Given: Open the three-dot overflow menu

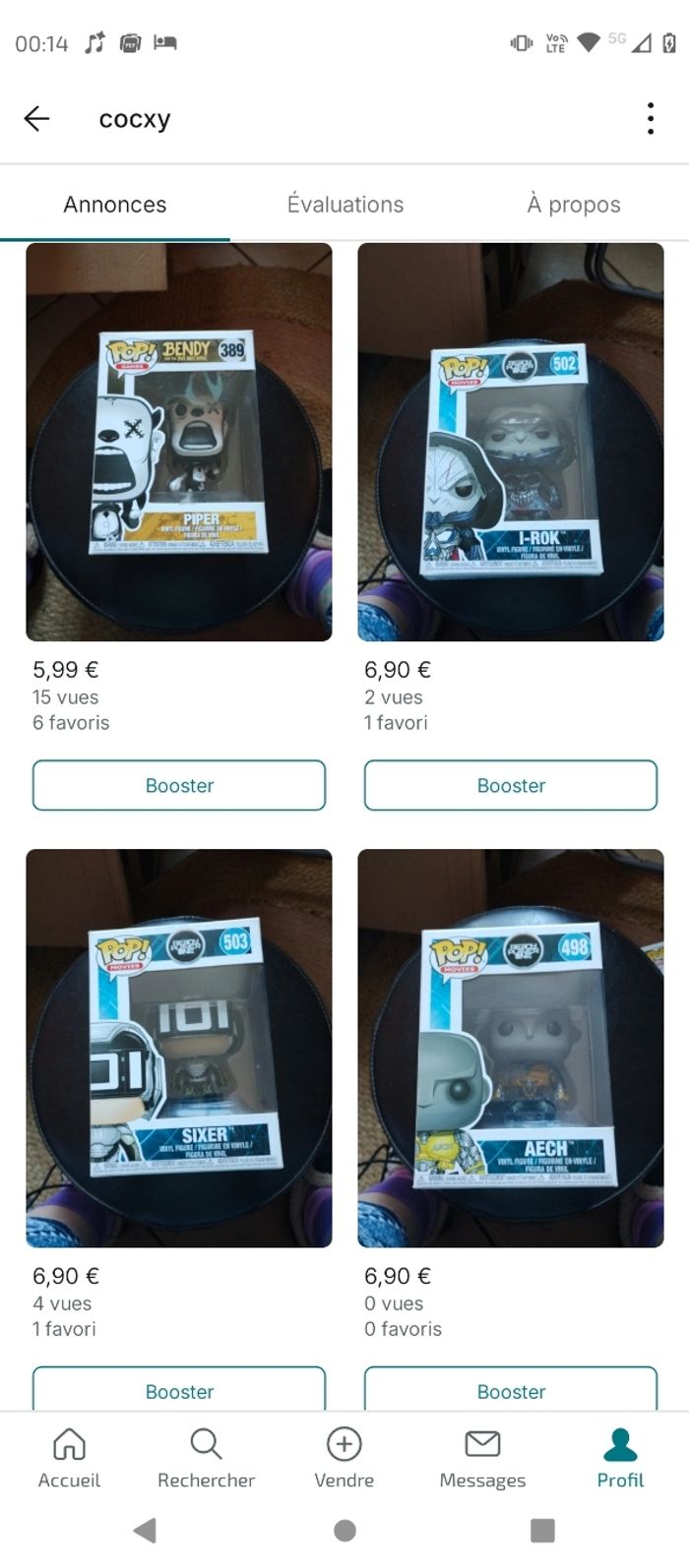Looking at the screenshot, I should [x=650, y=119].
